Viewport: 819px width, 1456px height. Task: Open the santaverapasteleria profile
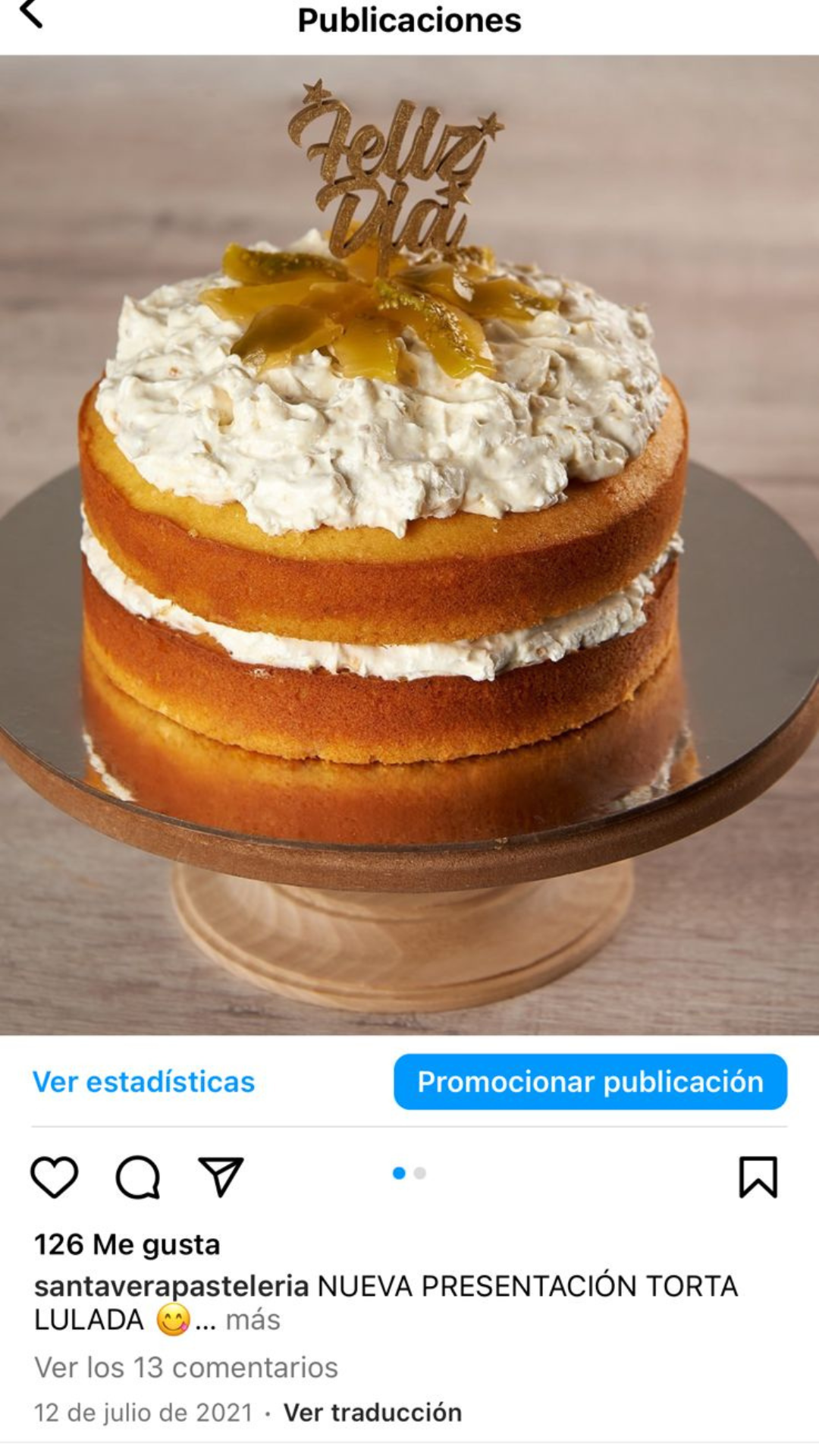coord(171,1286)
